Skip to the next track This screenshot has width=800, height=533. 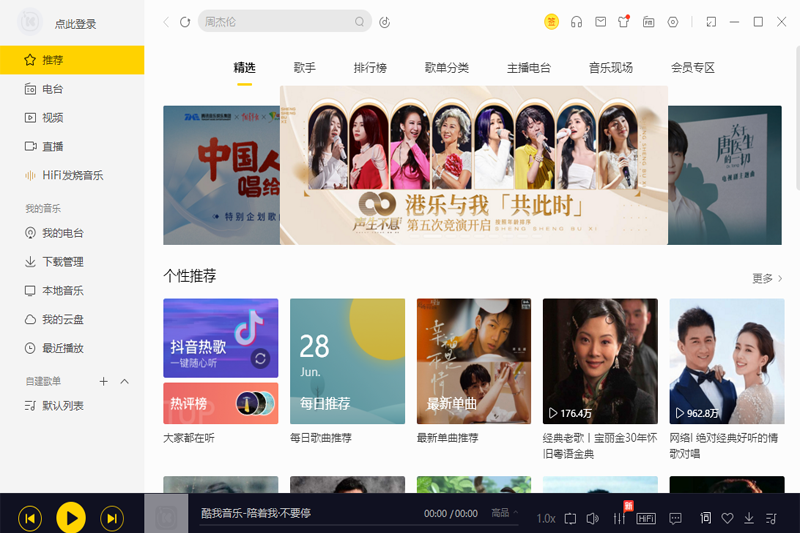[x=112, y=518]
